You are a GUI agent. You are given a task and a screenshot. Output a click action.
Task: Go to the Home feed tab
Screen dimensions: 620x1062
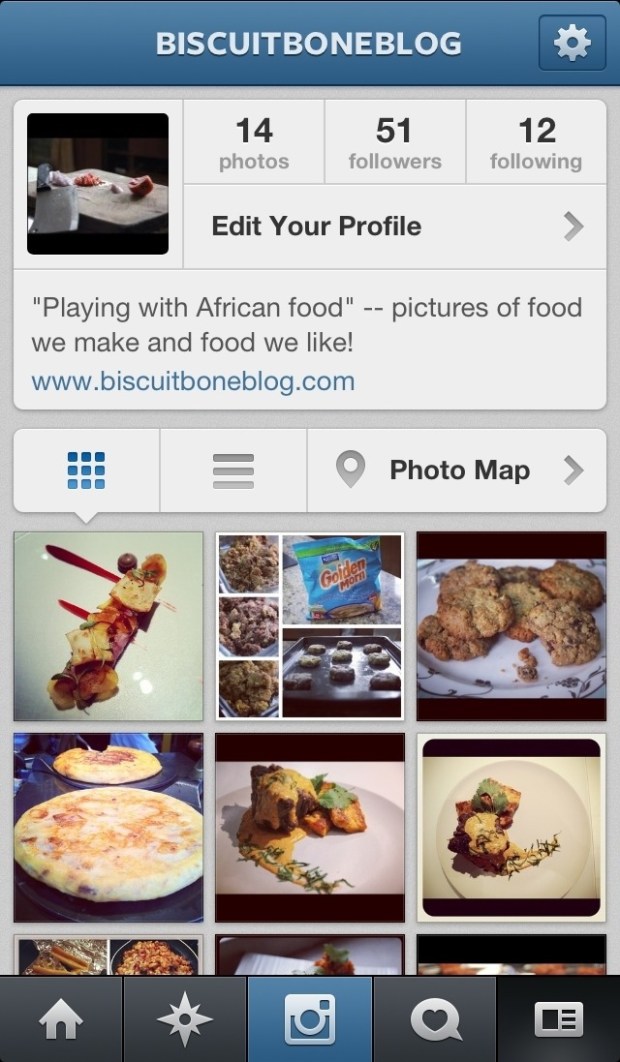click(x=61, y=1019)
